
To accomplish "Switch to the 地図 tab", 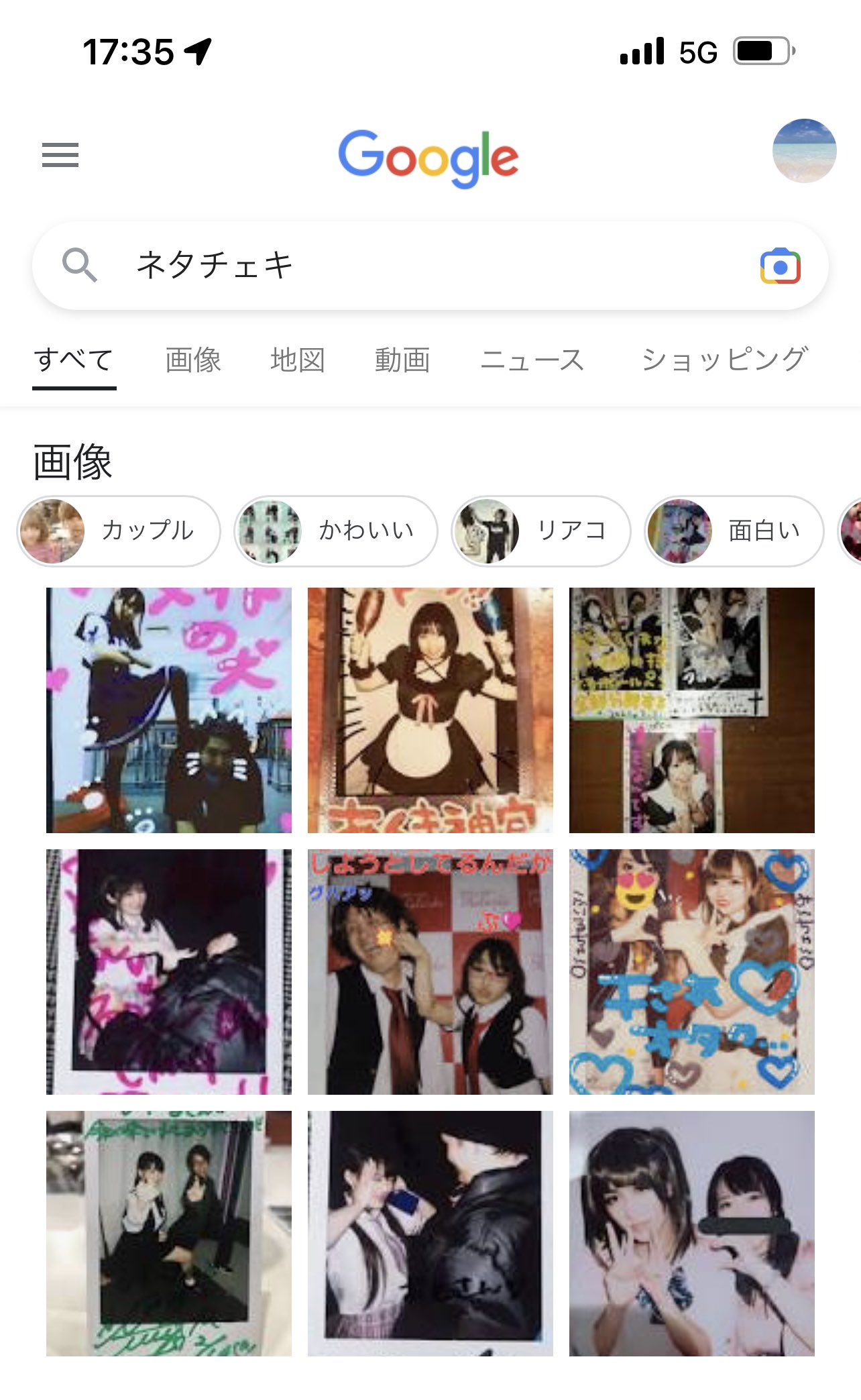I will click(x=298, y=360).
